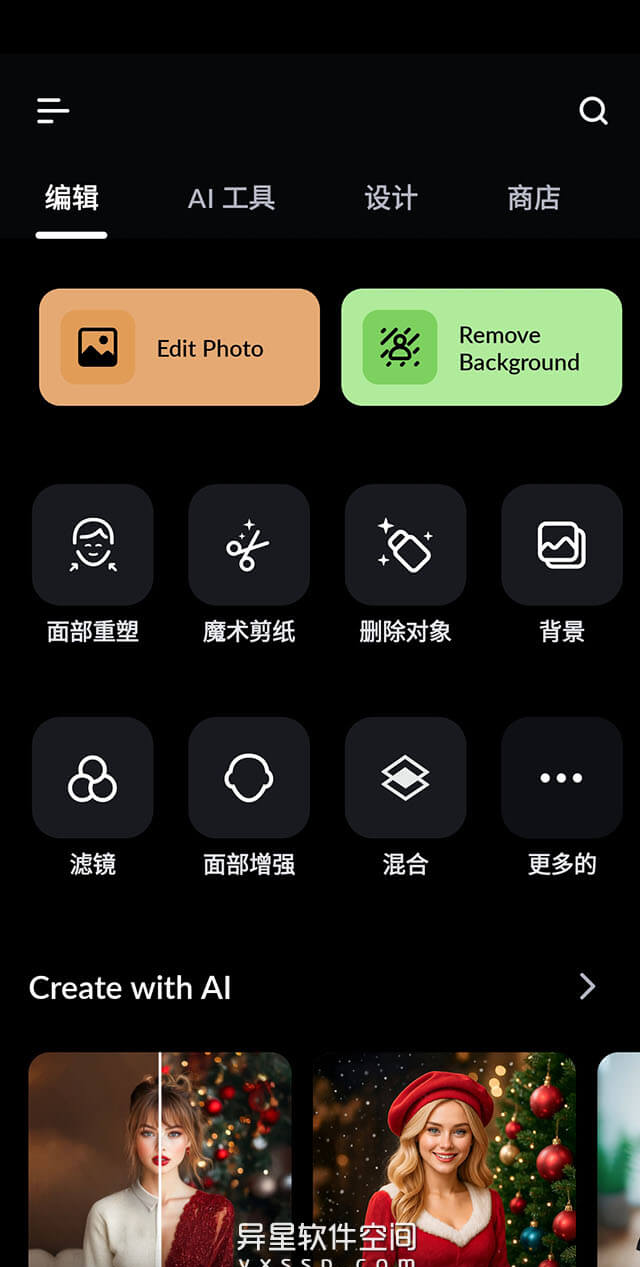Open the hamburger menu
640x1267 pixels.
(53, 110)
